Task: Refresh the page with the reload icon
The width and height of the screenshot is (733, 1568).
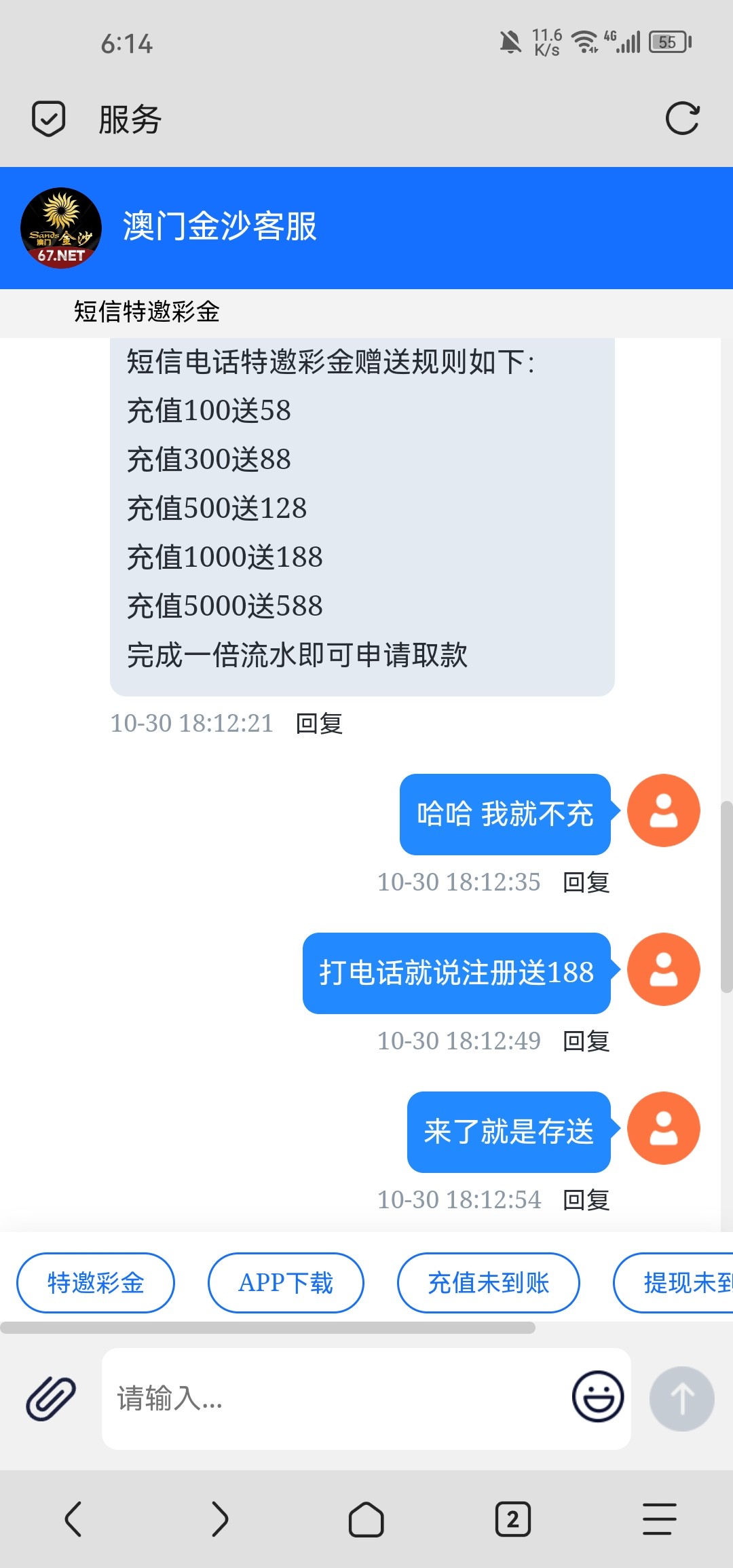Action: pyautogui.click(x=684, y=117)
